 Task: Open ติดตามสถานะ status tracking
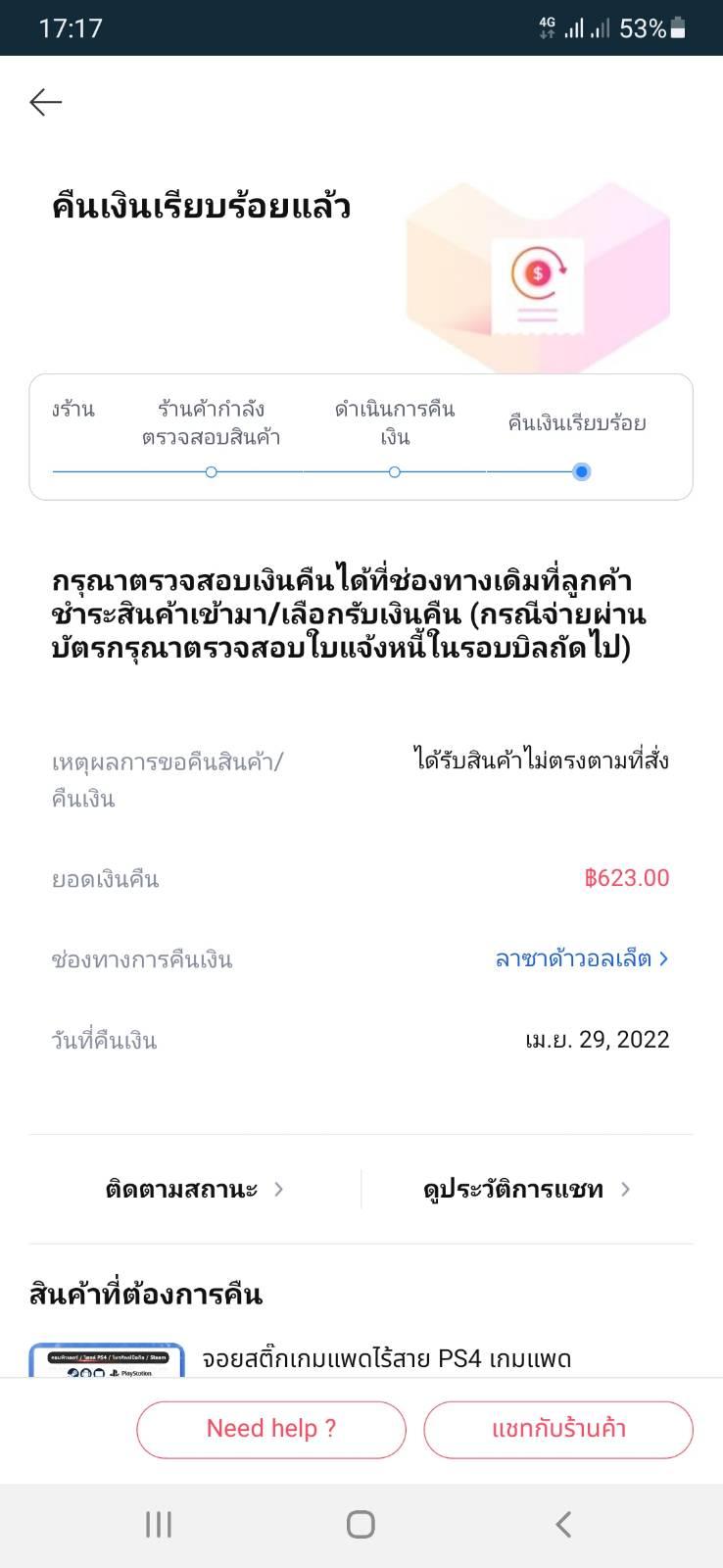pos(194,1189)
